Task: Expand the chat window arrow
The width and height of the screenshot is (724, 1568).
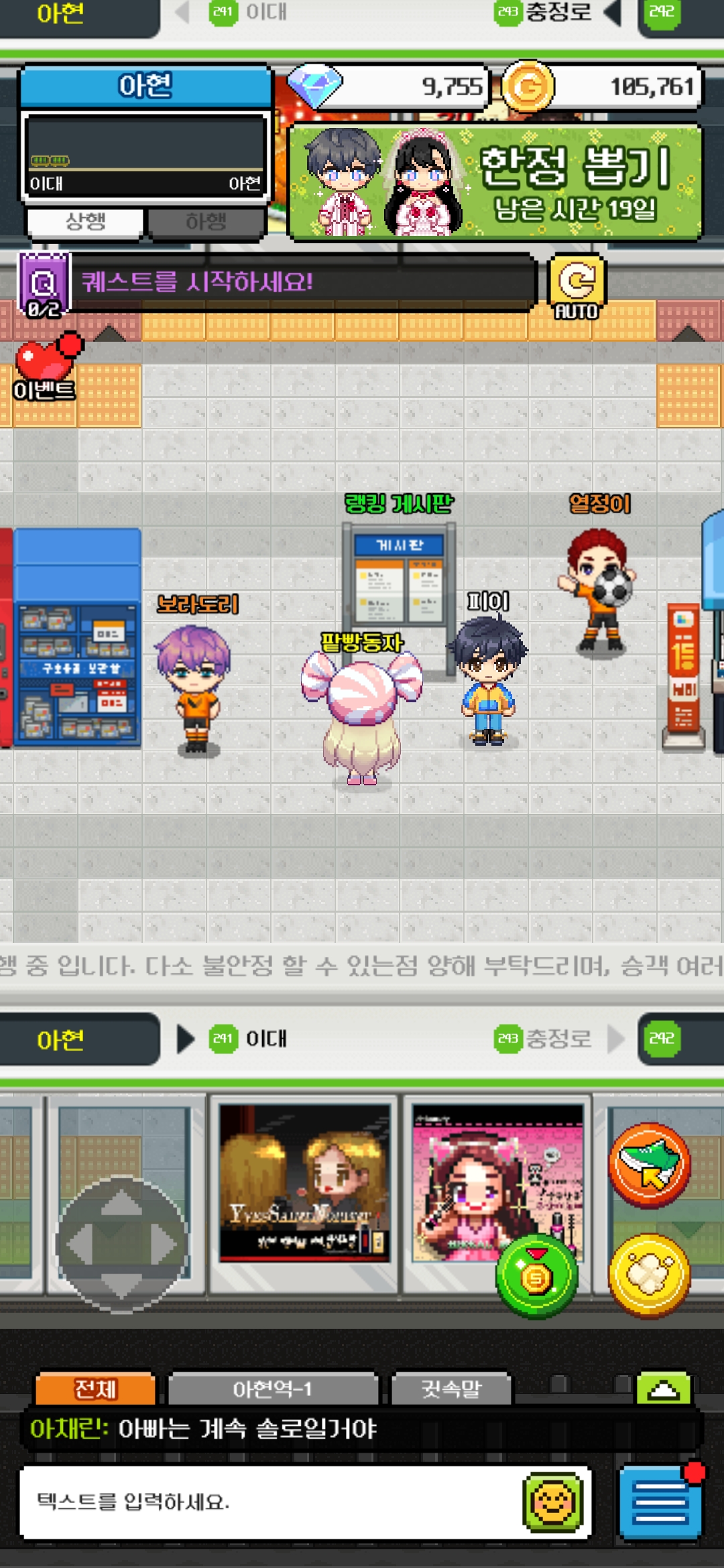Action: point(663,1388)
